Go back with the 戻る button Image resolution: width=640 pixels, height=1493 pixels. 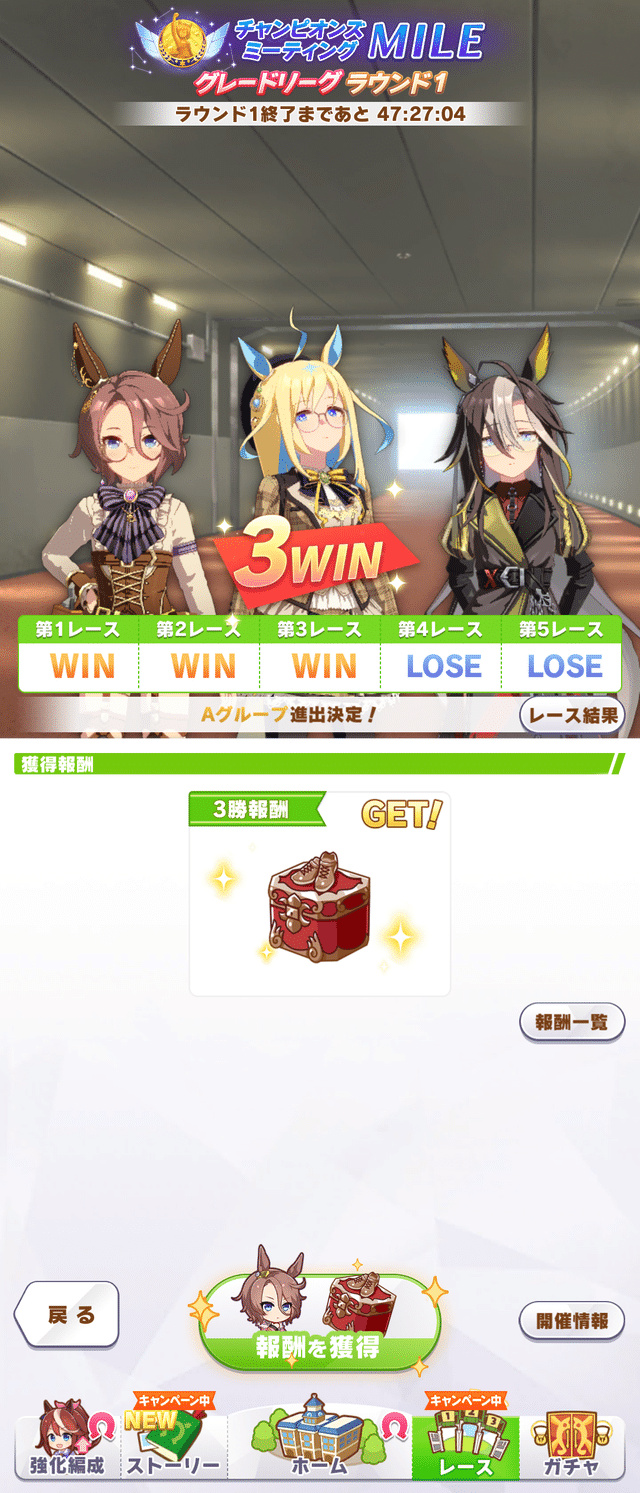pos(68,1314)
